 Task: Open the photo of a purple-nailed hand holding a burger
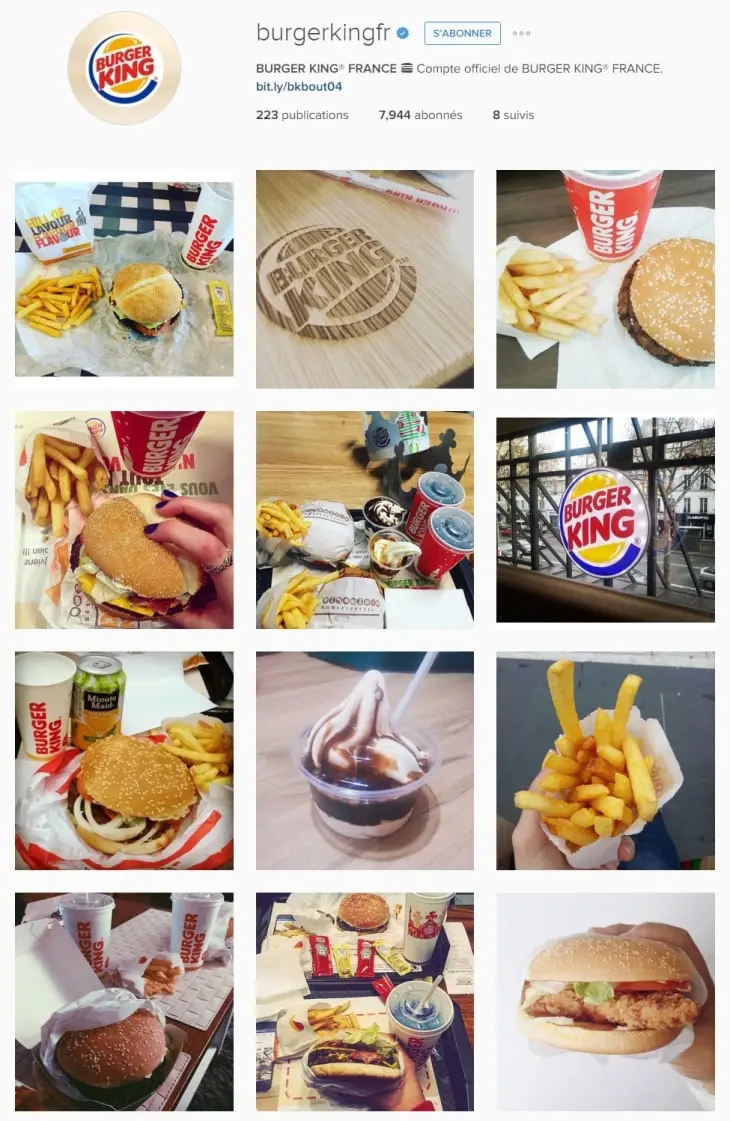[x=124, y=520]
